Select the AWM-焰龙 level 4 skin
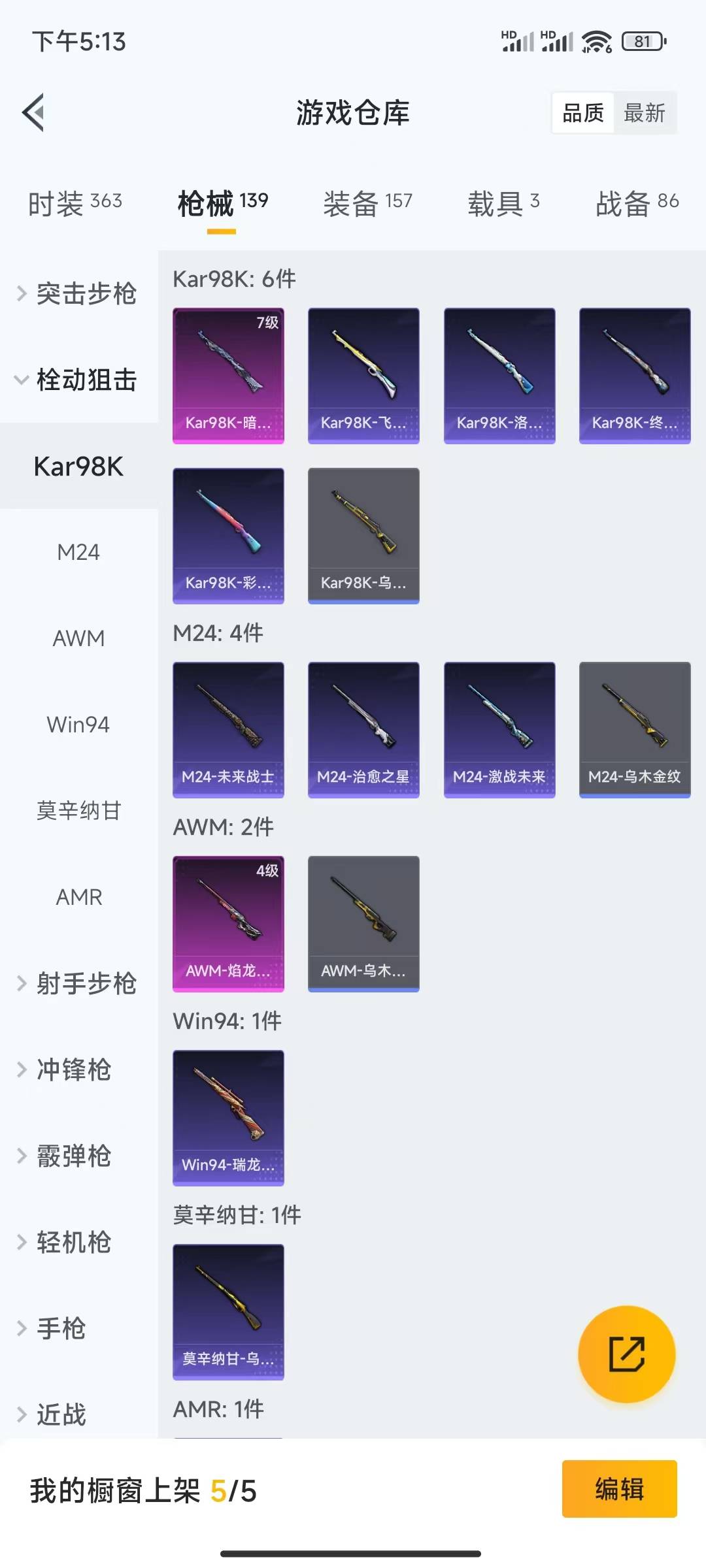This screenshot has height=1568, width=706. pos(228,923)
